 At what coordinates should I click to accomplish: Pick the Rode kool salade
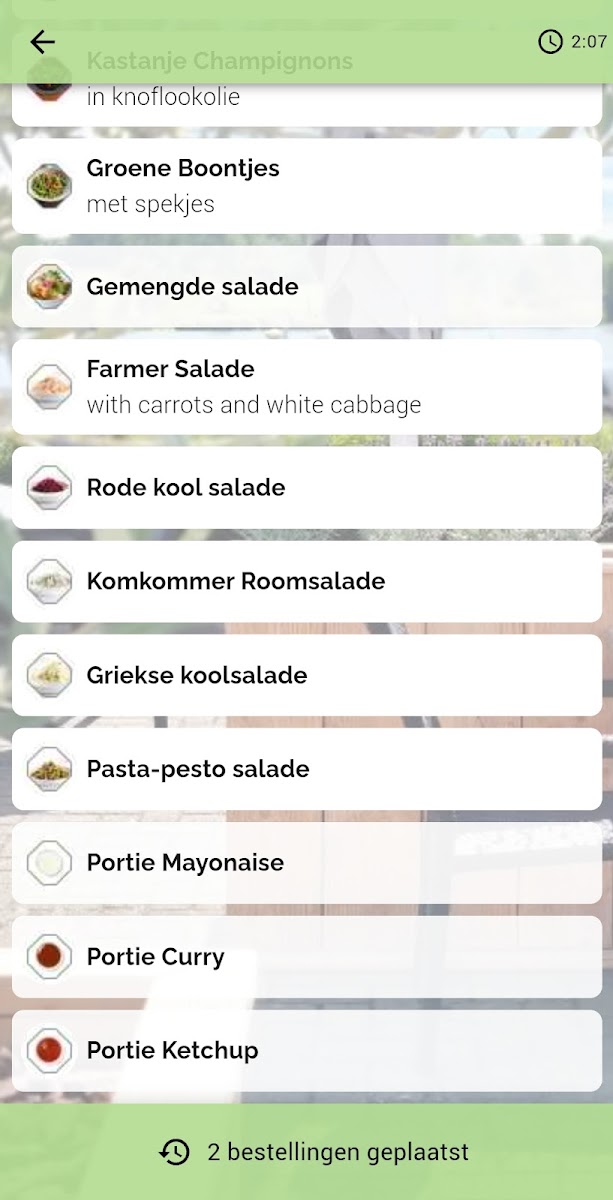(306, 488)
